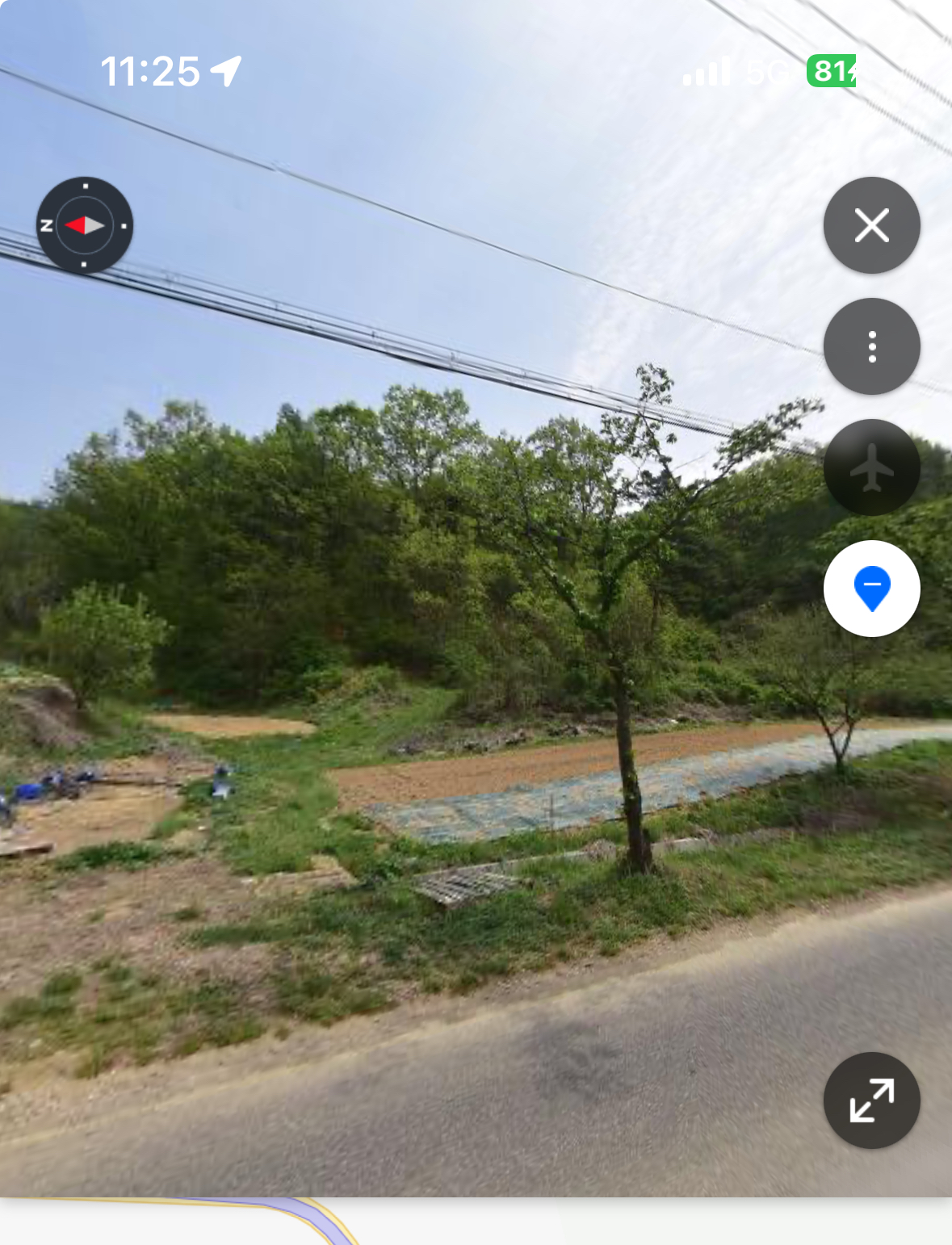Expand street view to full screen
Image resolution: width=952 pixels, height=1245 pixels.
[871, 1100]
